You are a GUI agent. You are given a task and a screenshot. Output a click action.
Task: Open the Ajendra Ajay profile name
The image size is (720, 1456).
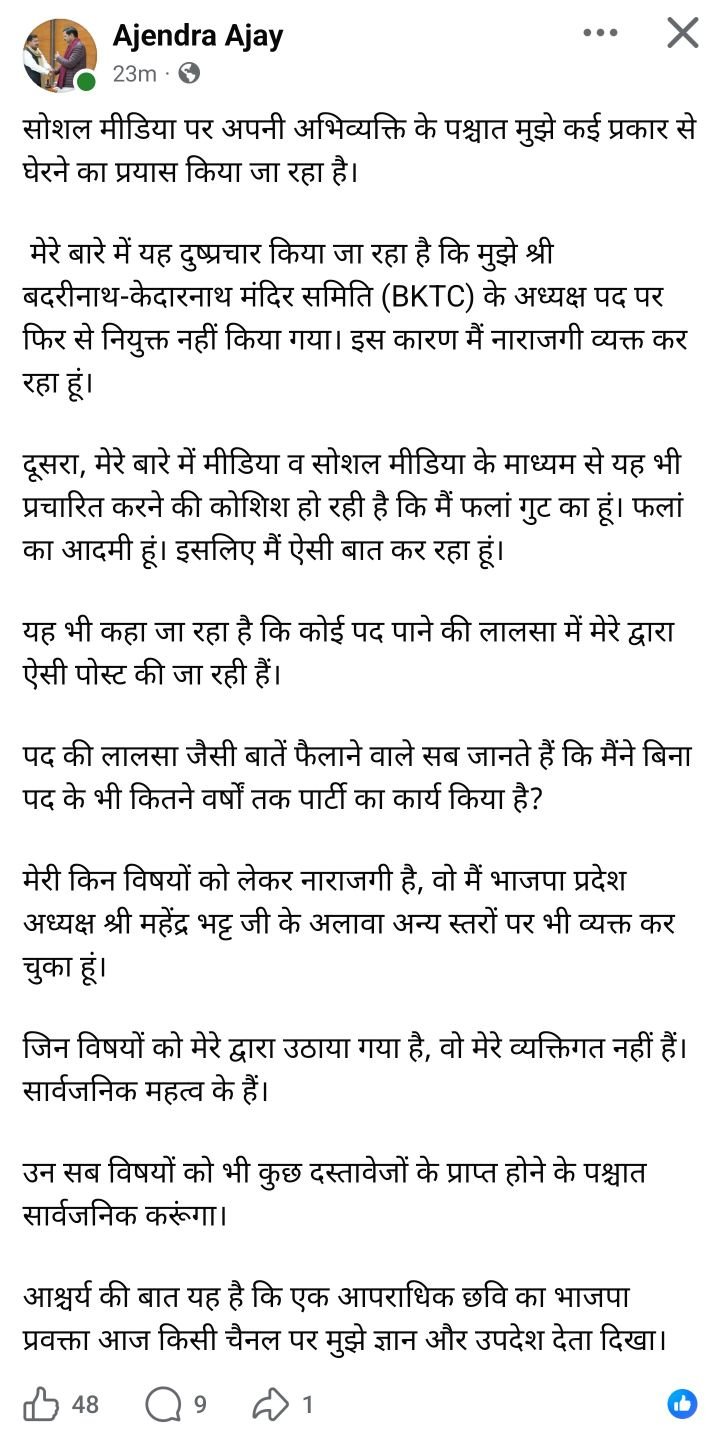pos(197,37)
